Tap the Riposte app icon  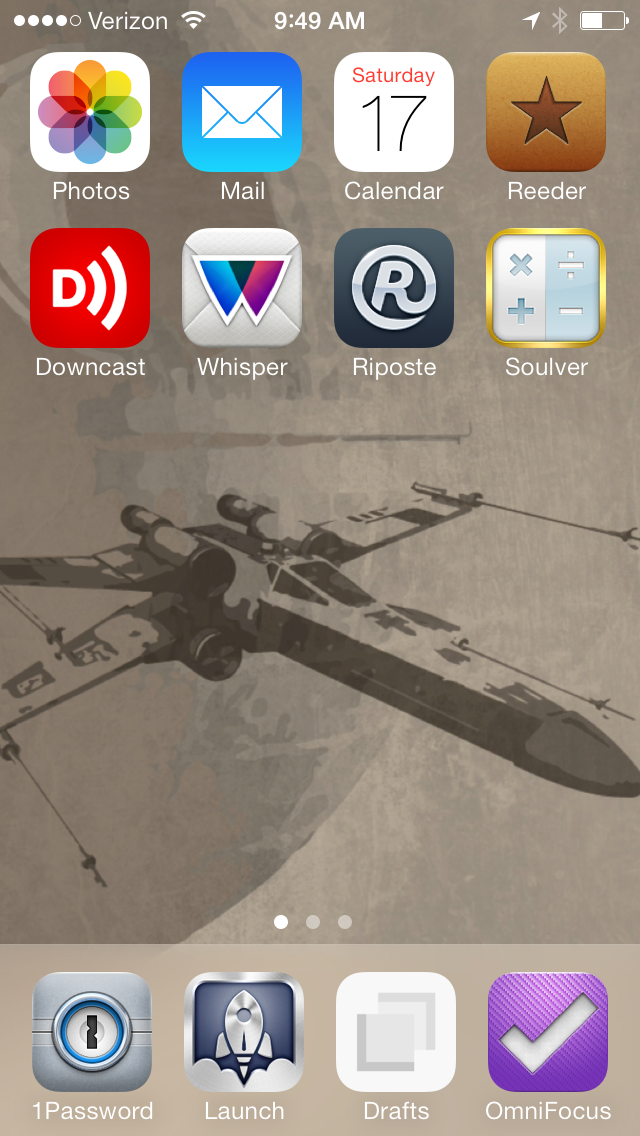[x=394, y=288]
